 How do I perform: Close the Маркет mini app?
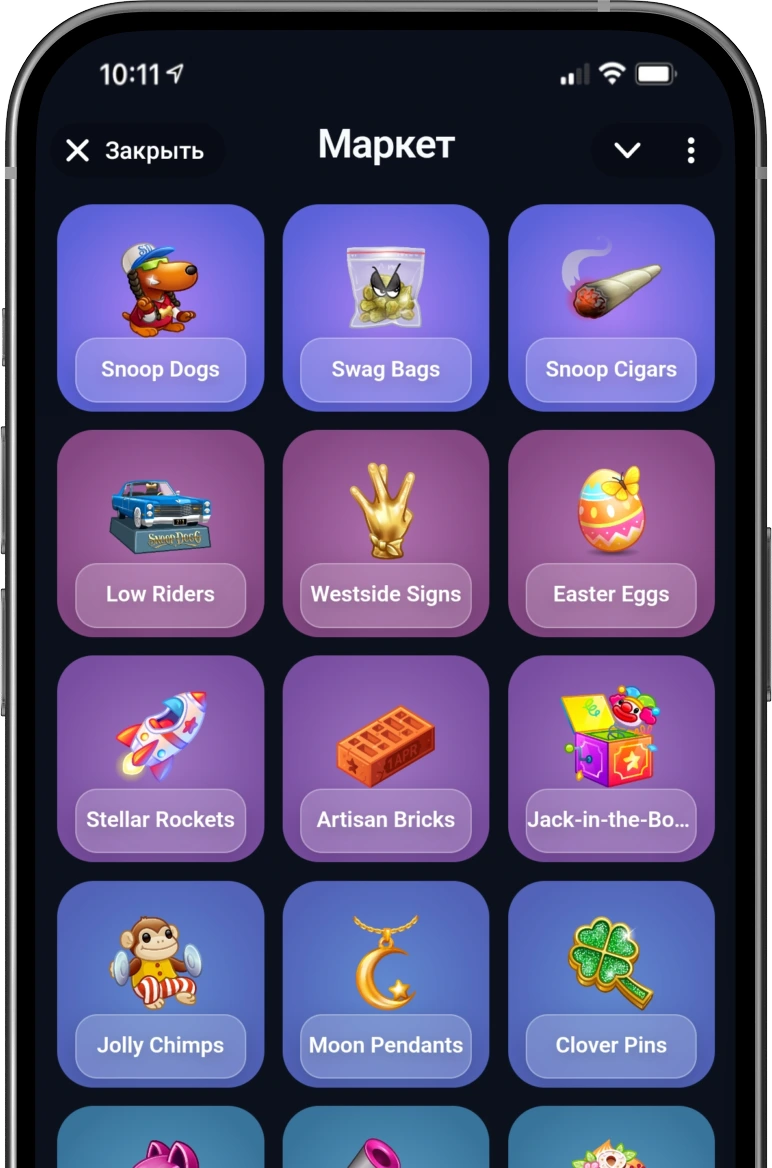(x=134, y=151)
